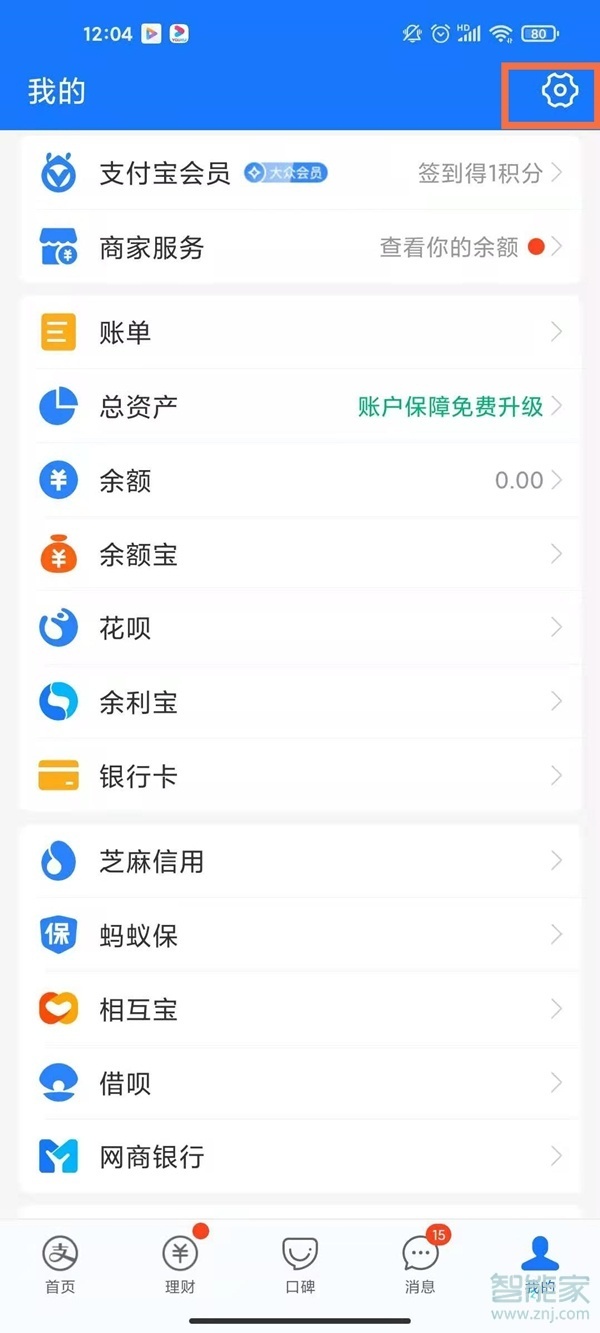Image resolution: width=600 pixels, height=1333 pixels.
Task: Open 总资产 total assets
Action: (x=300, y=406)
